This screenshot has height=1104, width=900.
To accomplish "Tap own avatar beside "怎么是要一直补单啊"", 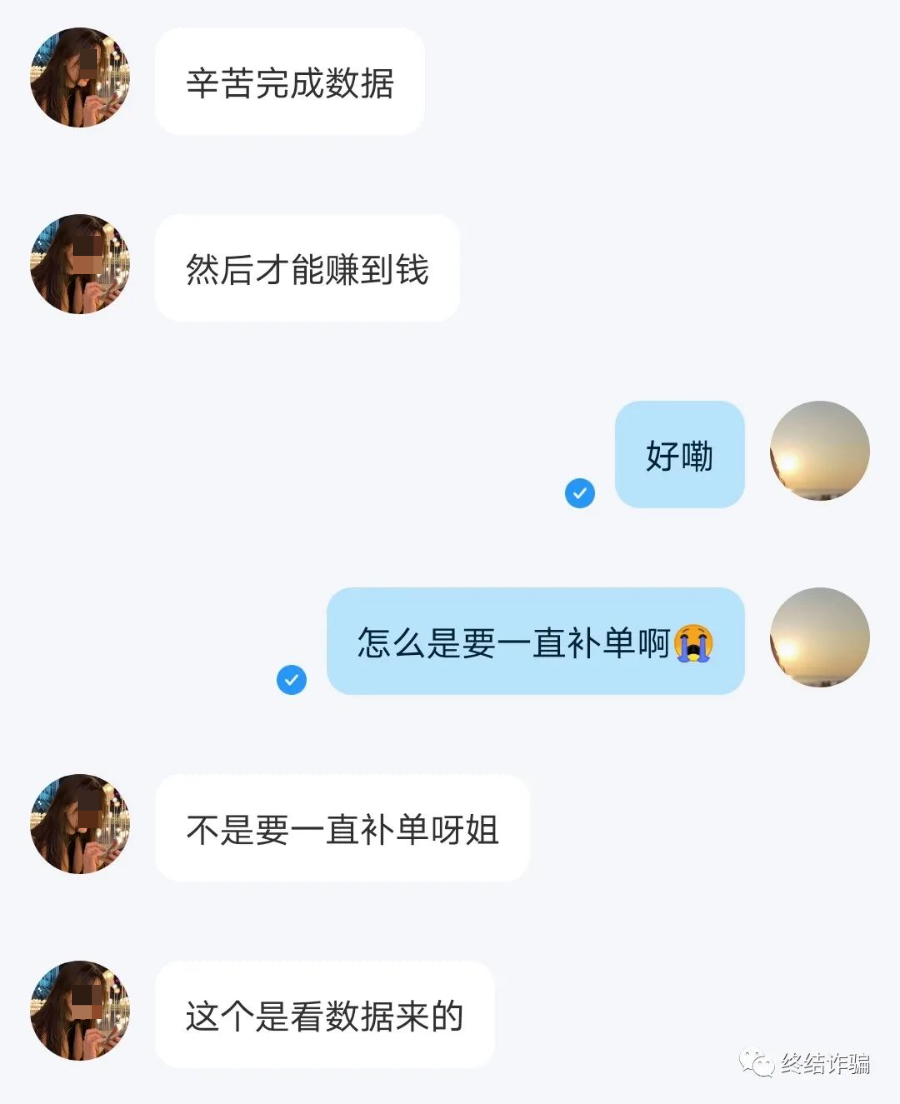I will coord(820,637).
